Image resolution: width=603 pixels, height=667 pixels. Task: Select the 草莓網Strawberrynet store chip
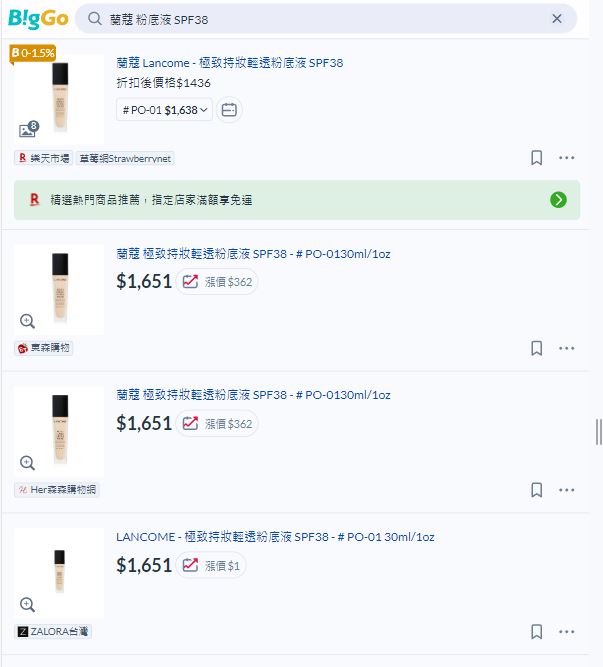click(126, 158)
